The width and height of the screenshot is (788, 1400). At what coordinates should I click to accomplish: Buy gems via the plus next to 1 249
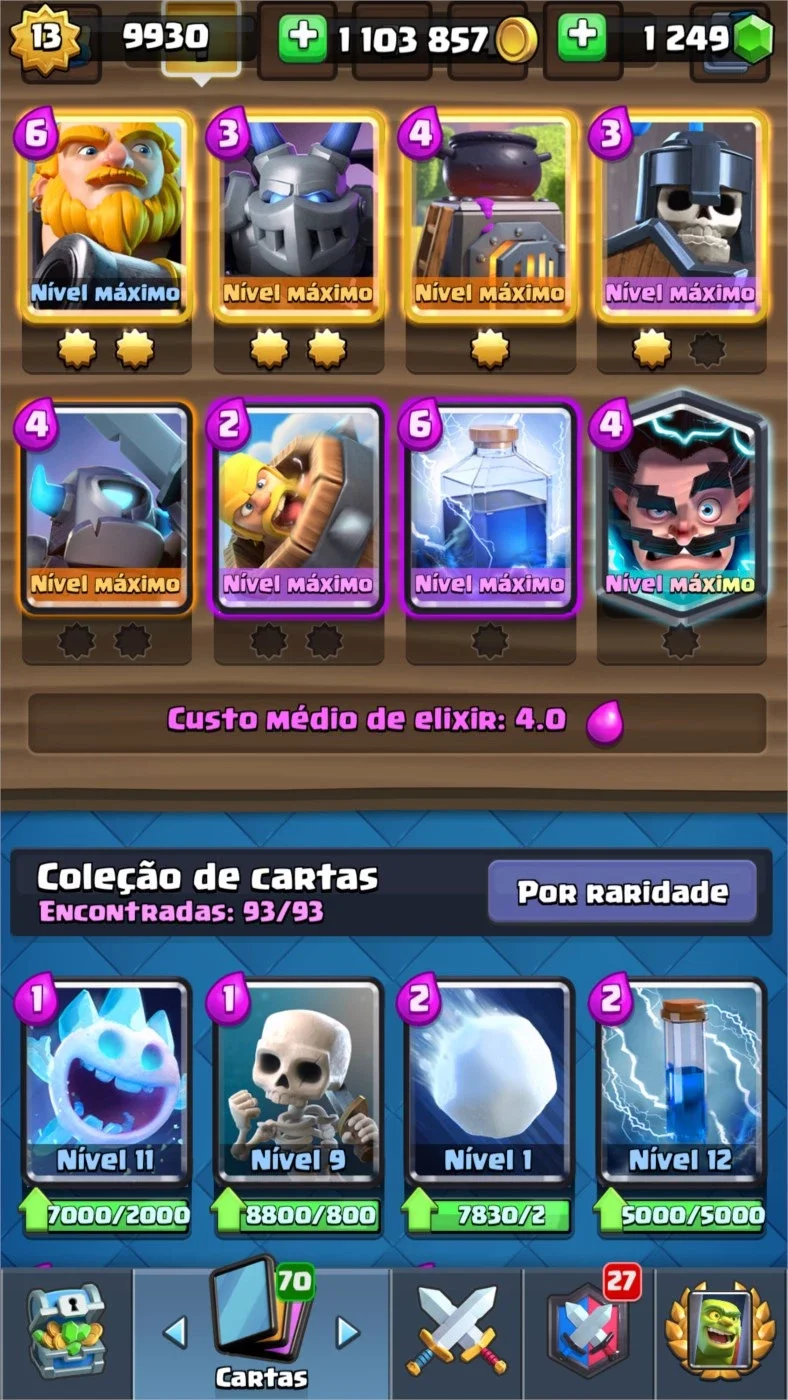[x=581, y=38]
